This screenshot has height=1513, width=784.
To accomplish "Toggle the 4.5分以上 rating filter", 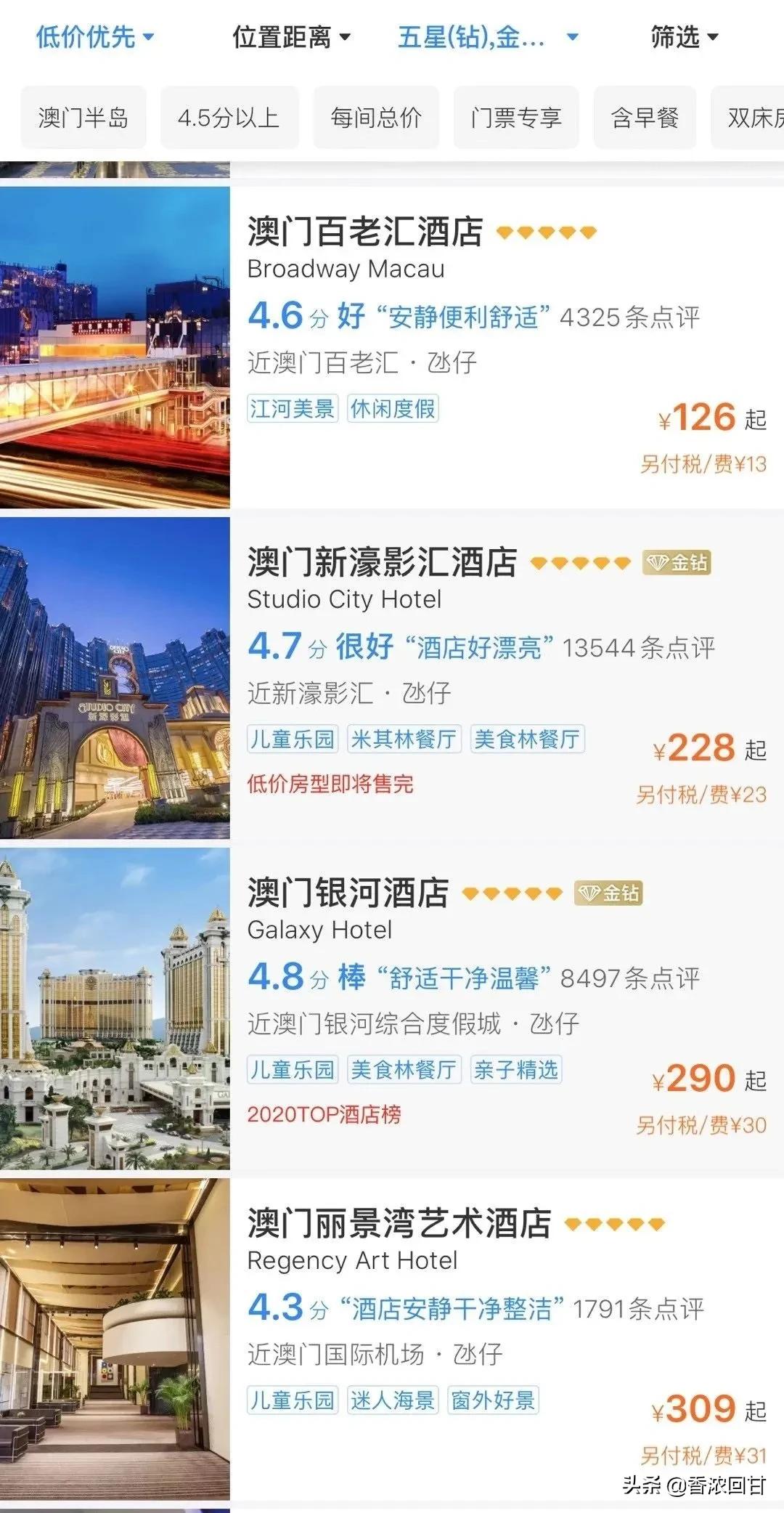I will (229, 118).
